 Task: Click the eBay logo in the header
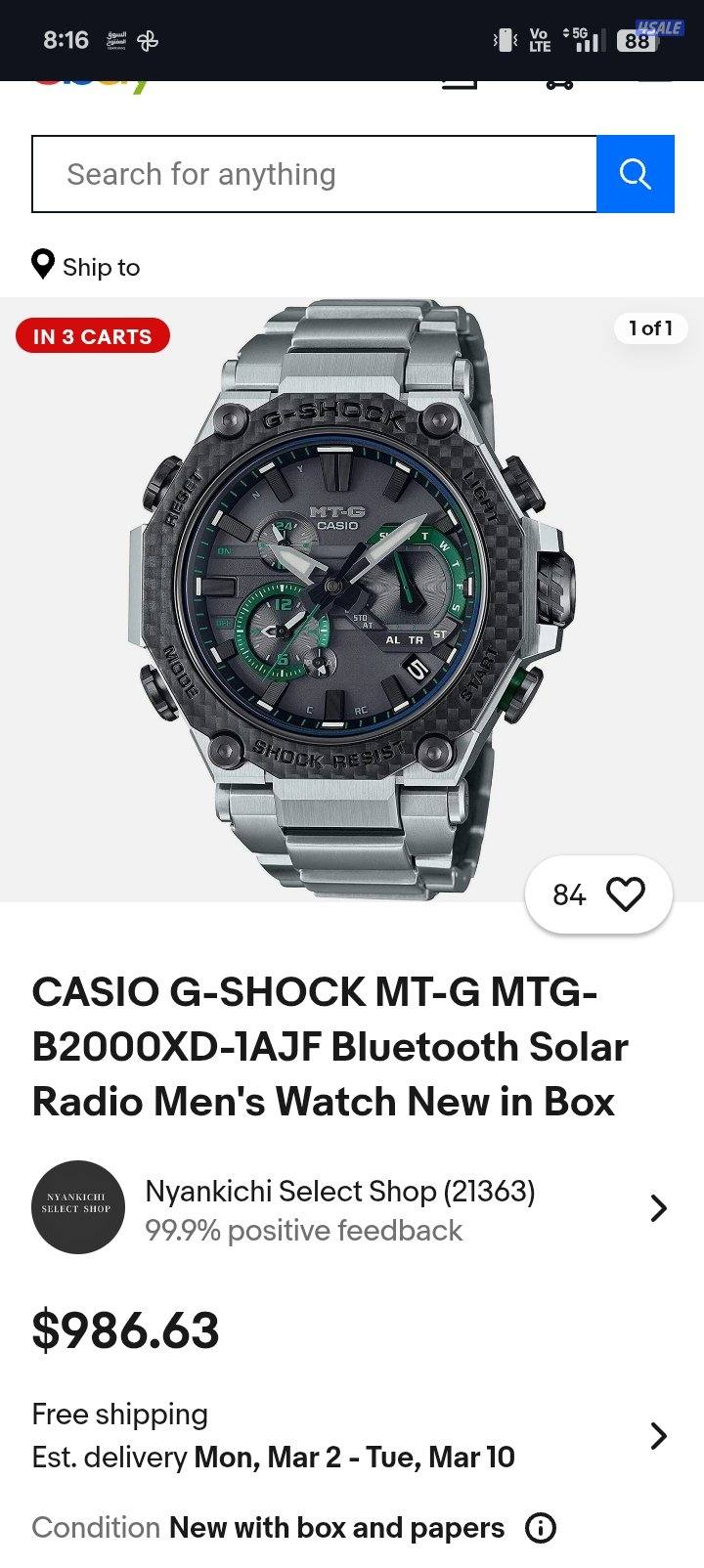pos(88,81)
